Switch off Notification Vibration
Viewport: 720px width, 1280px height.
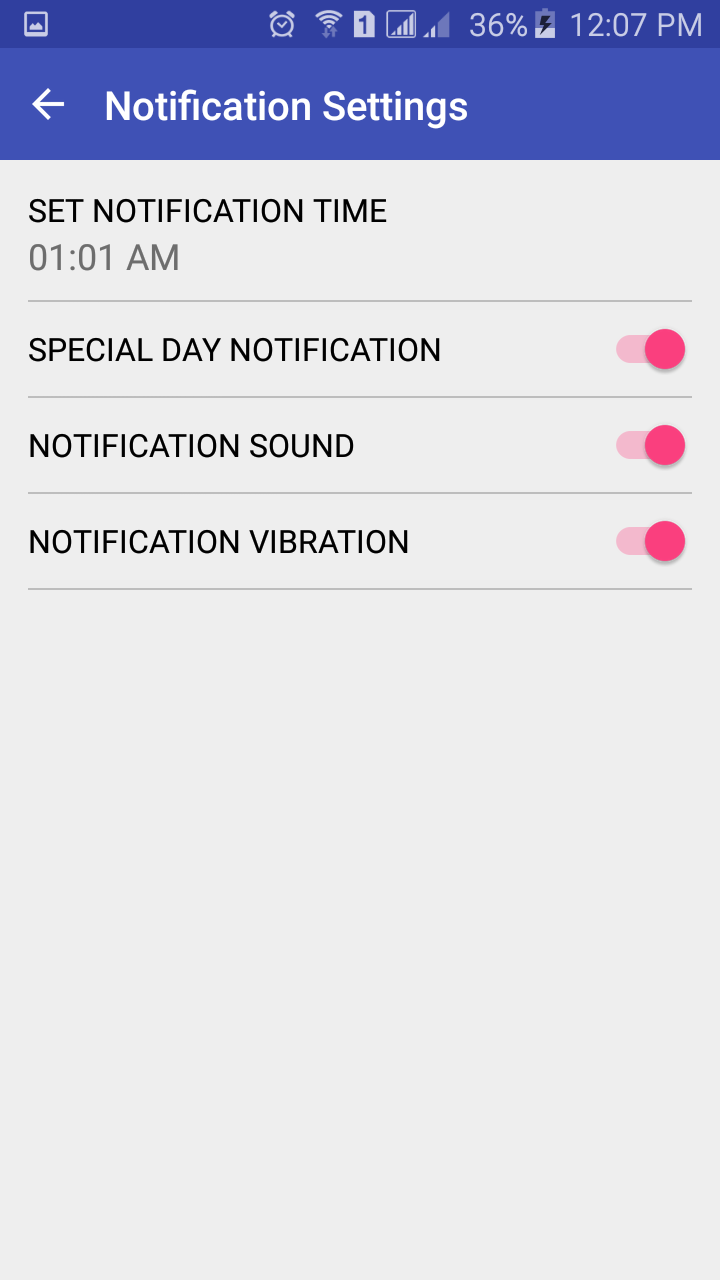(x=651, y=542)
